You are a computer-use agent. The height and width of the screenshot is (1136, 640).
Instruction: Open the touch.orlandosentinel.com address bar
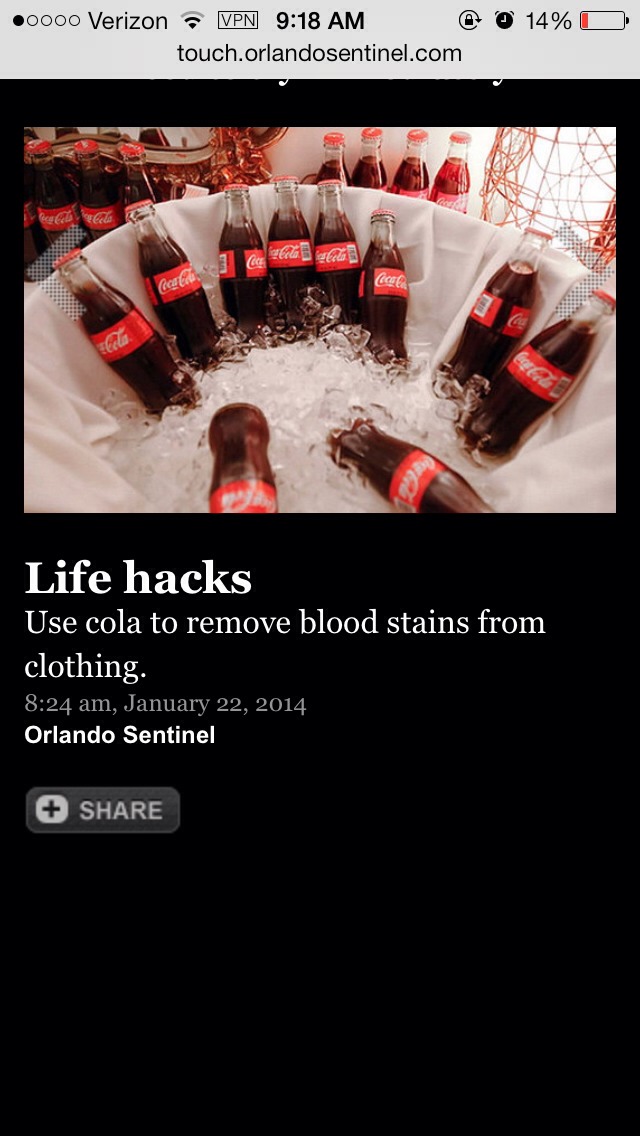pos(319,53)
